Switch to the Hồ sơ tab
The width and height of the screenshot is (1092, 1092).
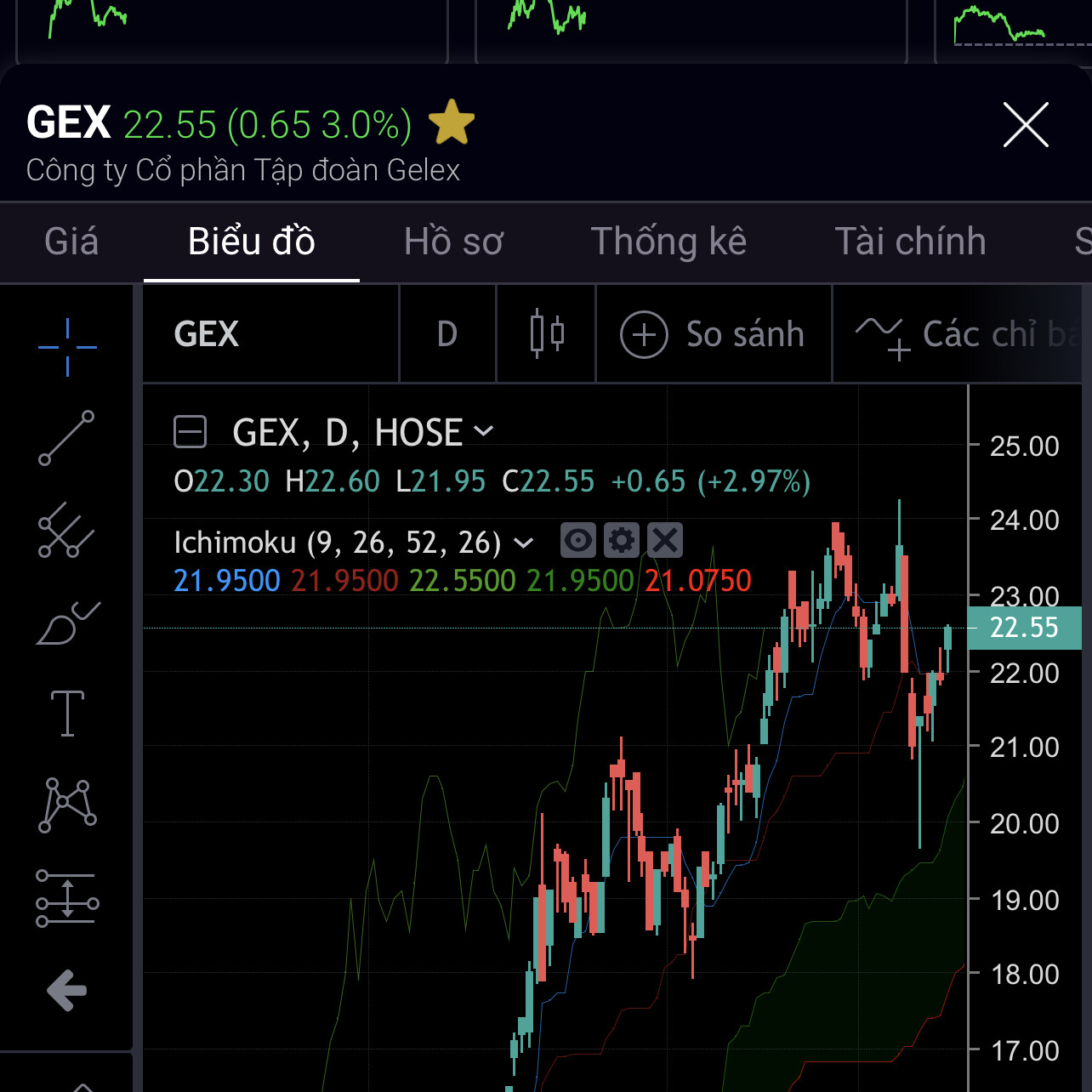tap(453, 242)
